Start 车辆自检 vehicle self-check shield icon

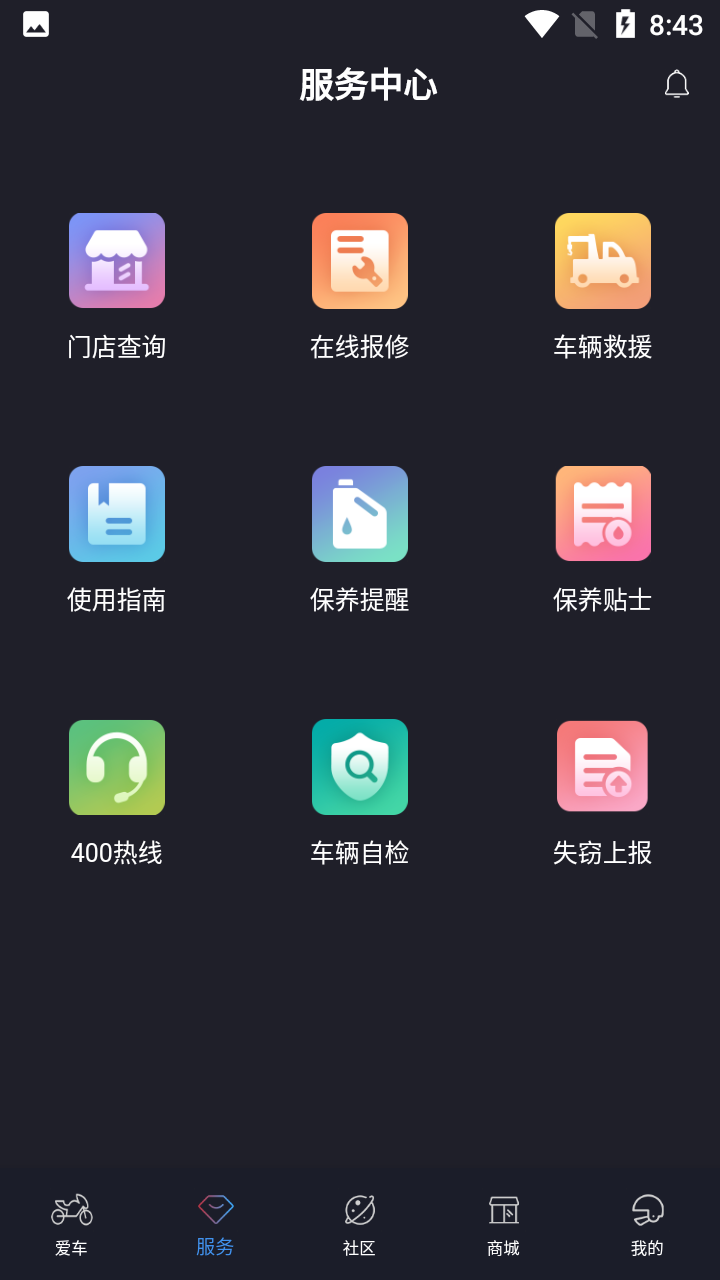click(360, 767)
